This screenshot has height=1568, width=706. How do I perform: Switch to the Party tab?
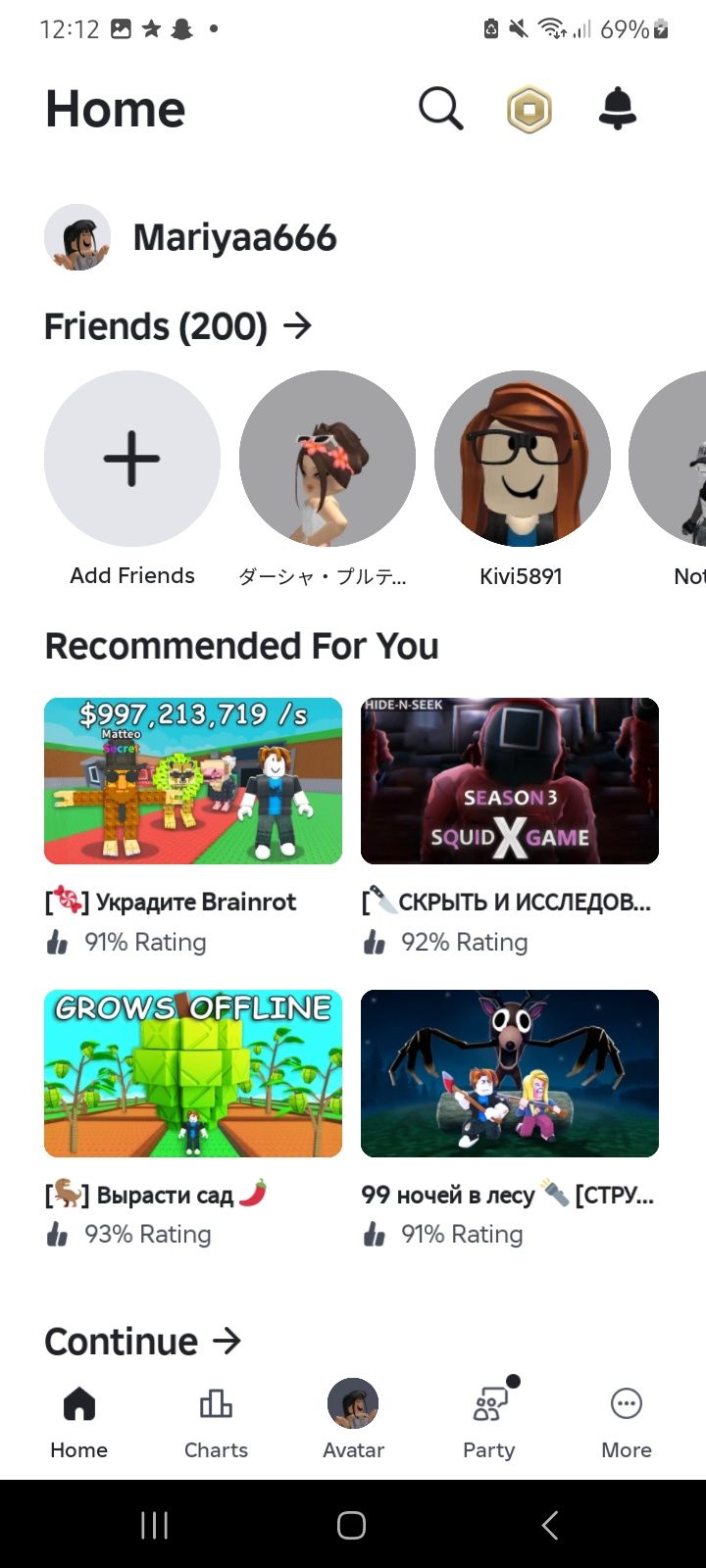[x=489, y=1421]
